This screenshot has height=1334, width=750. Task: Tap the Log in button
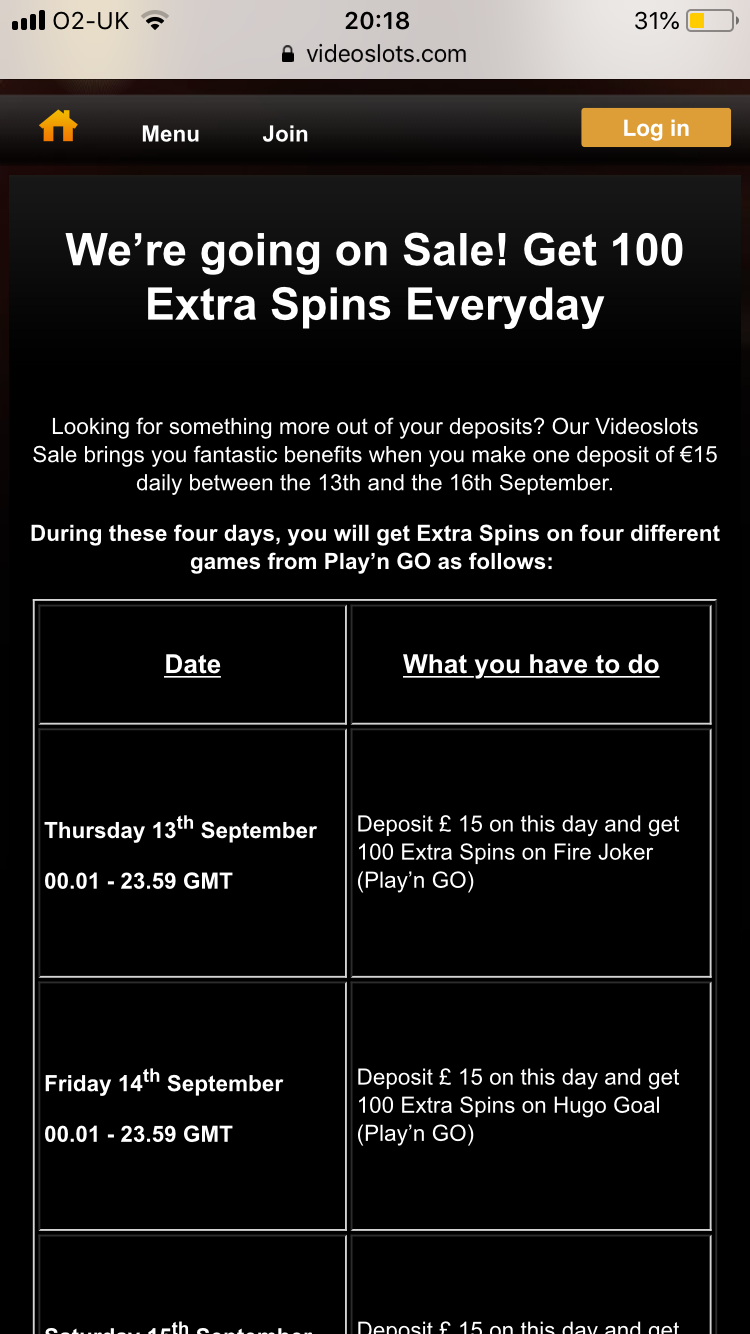click(x=656, y=128)
